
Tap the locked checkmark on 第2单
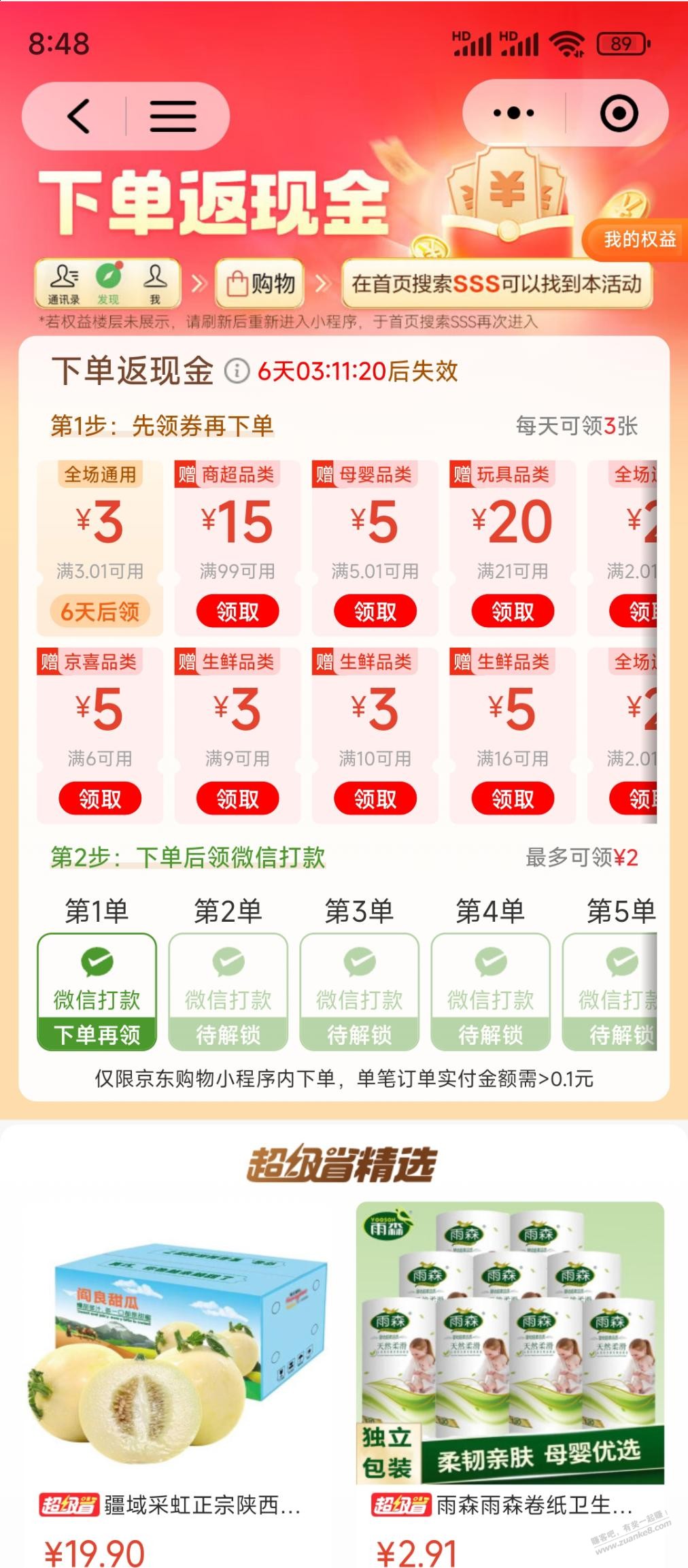(228, 962)
